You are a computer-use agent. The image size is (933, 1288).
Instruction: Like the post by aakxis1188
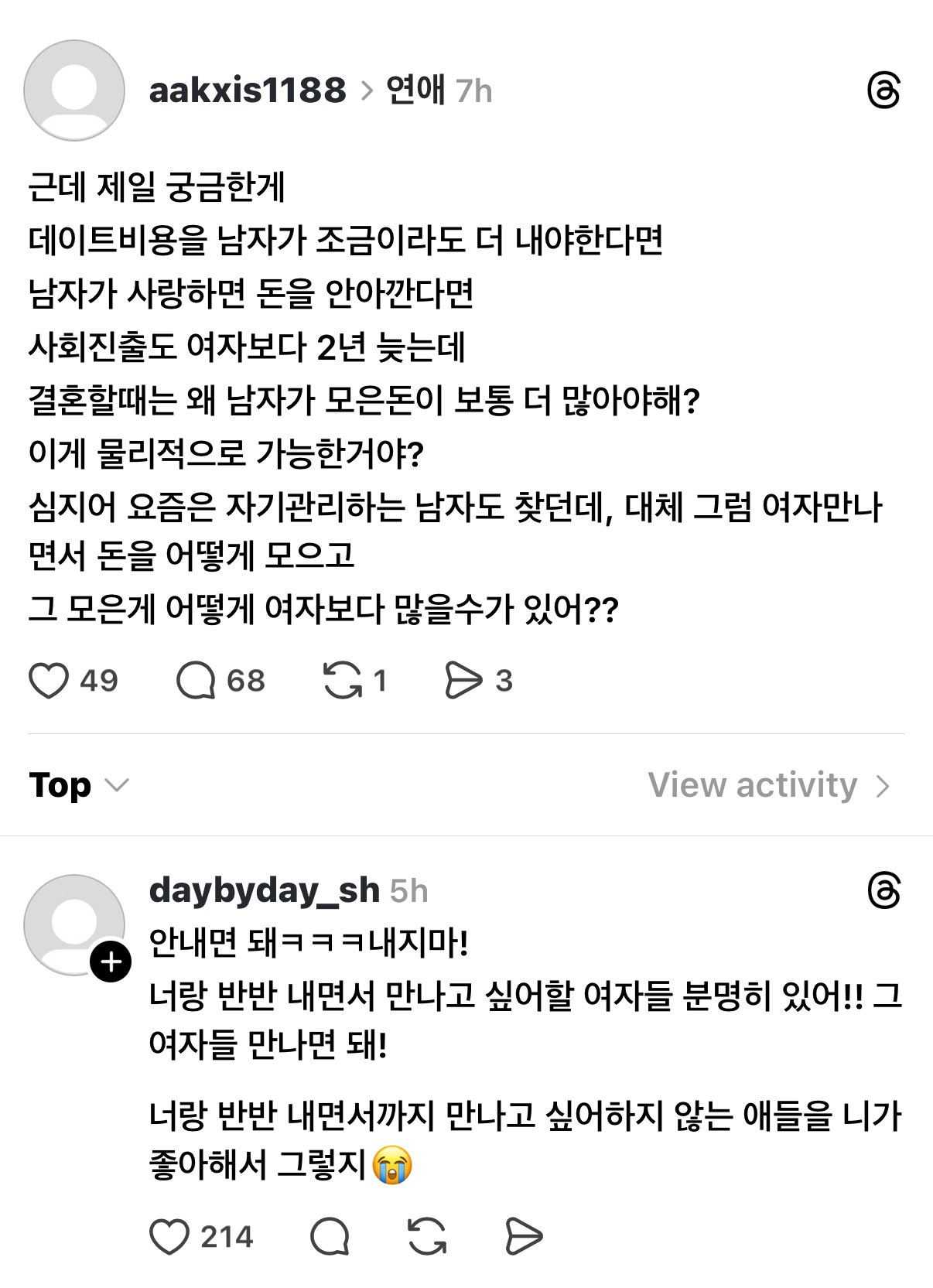(x=49, y=681)
